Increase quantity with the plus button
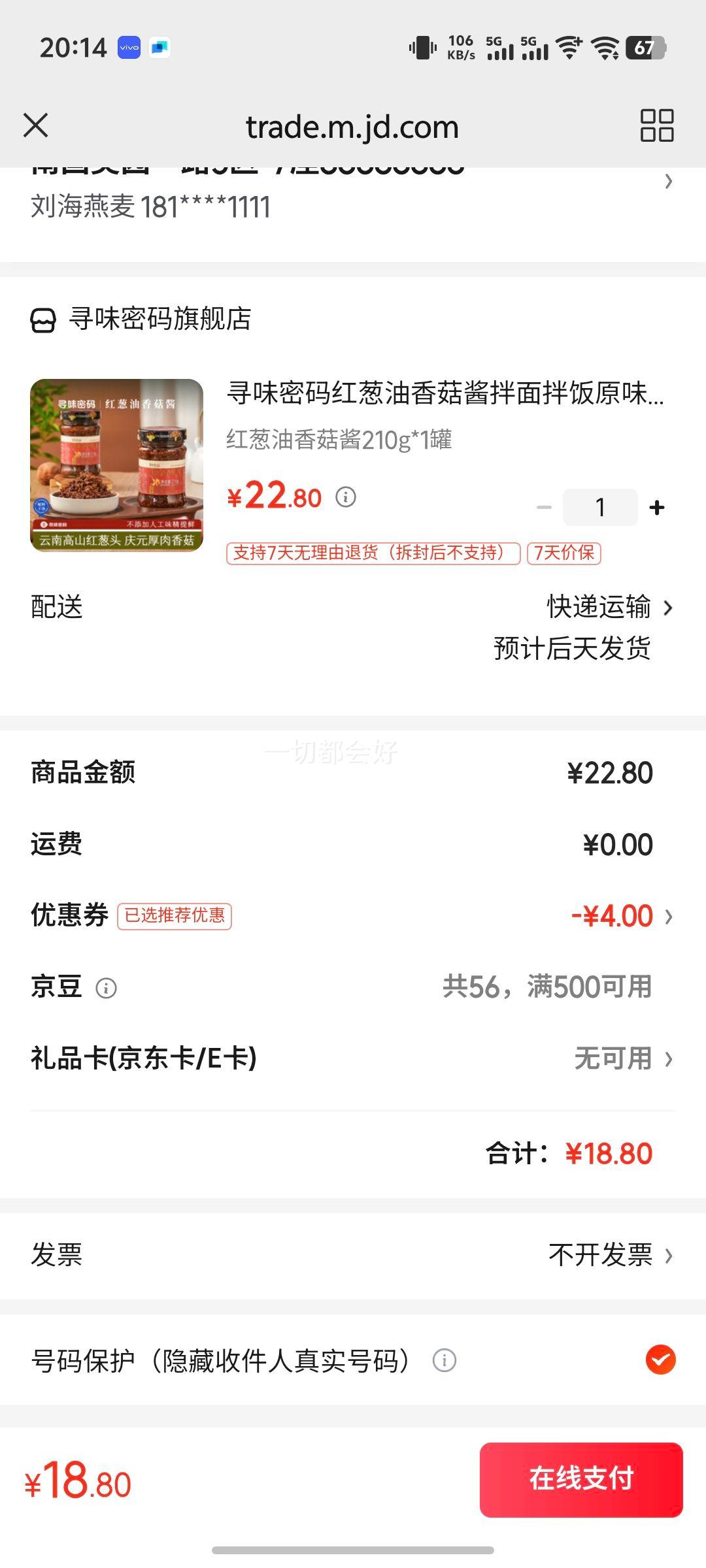The height and width of the screenshot is (1568, 706). point(656,506)
